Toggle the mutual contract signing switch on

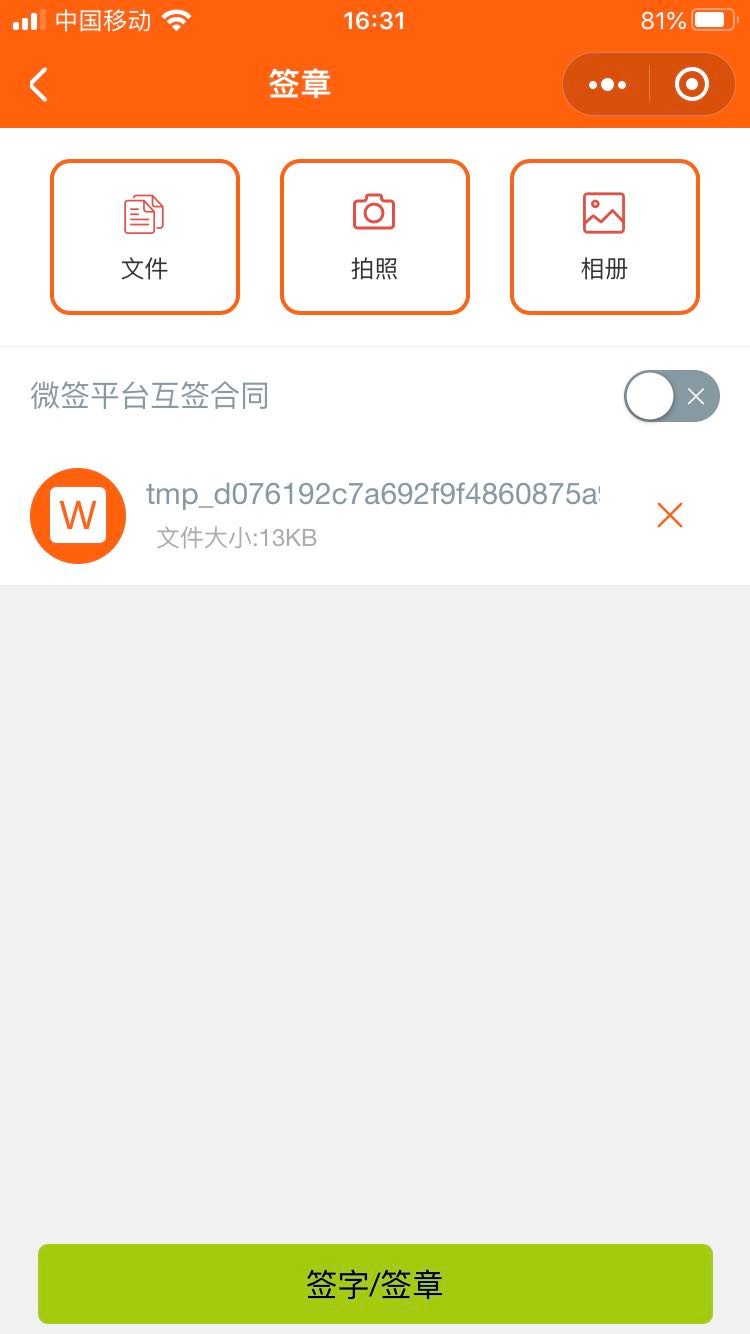(x=671, y=396)
